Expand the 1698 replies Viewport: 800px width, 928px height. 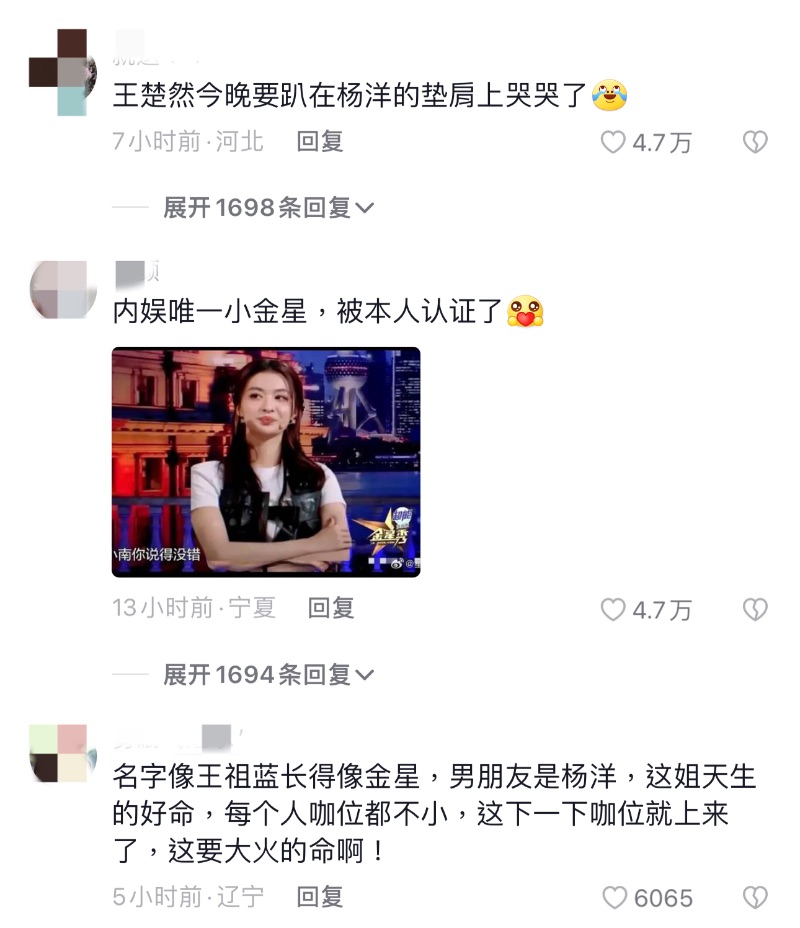268,208
